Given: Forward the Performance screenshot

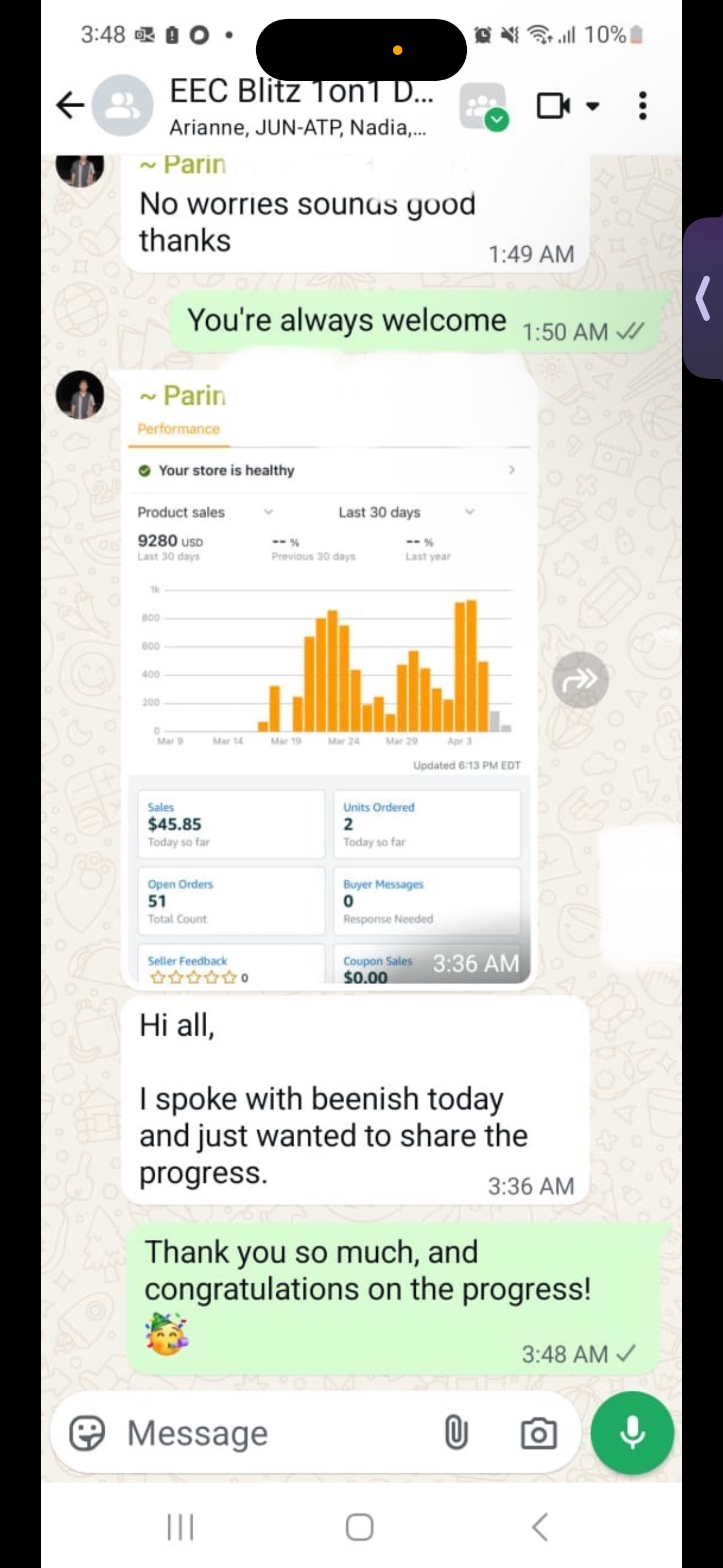Looking at the screenshot, I should (580, 679).
